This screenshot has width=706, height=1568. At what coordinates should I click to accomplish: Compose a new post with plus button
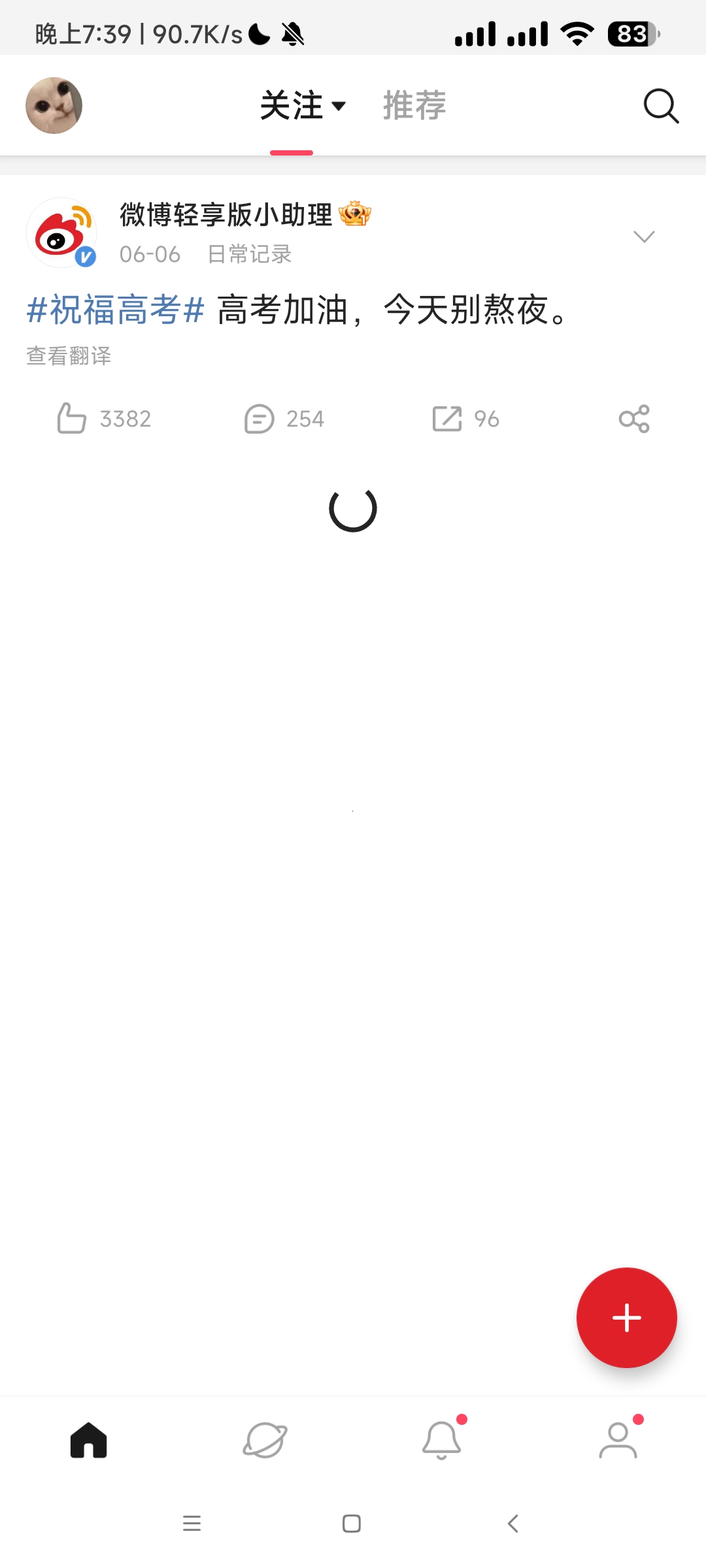pyautogui.click(x=626, y=1317)
